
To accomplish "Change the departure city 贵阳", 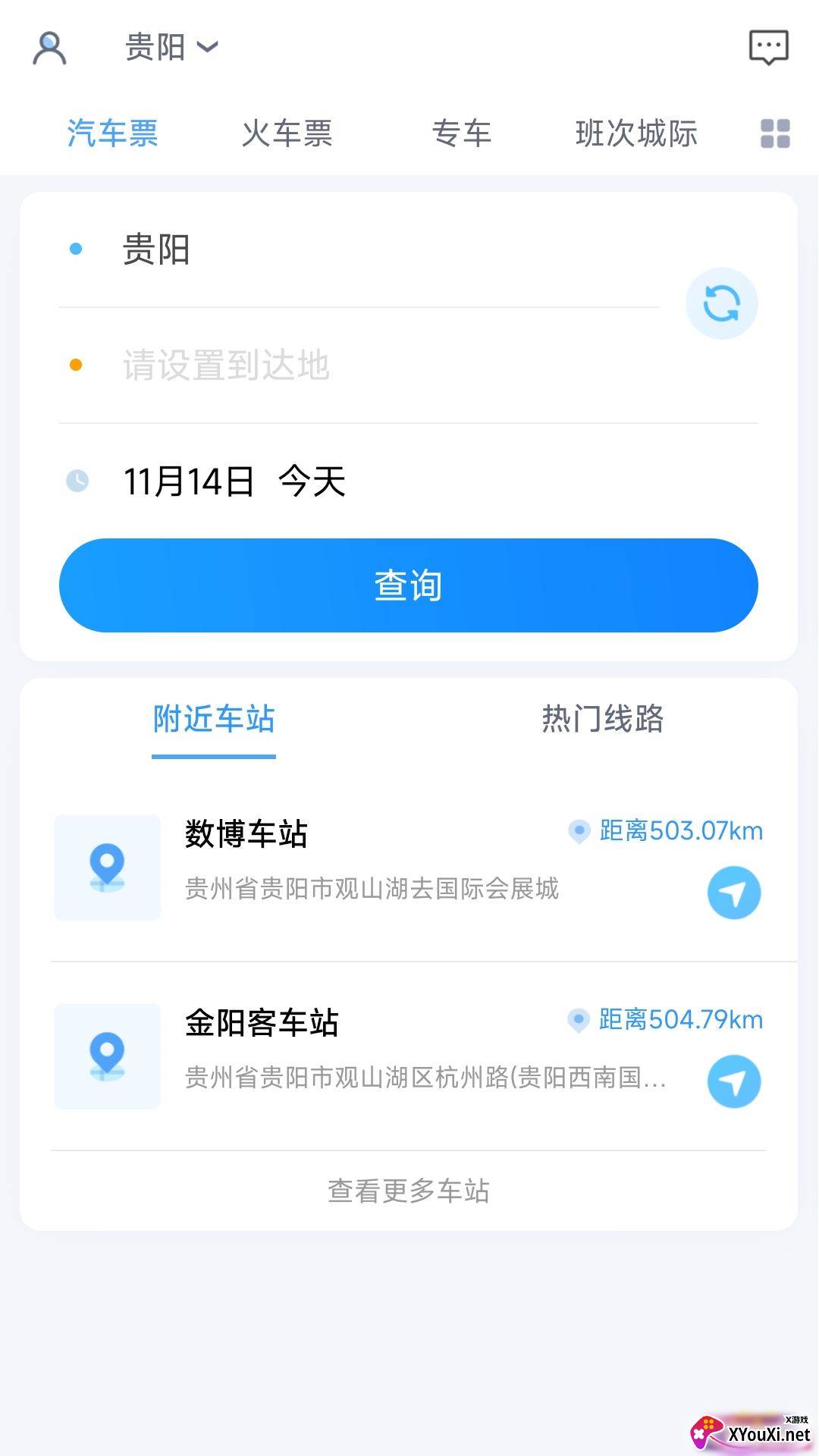I will coord(359,249).
